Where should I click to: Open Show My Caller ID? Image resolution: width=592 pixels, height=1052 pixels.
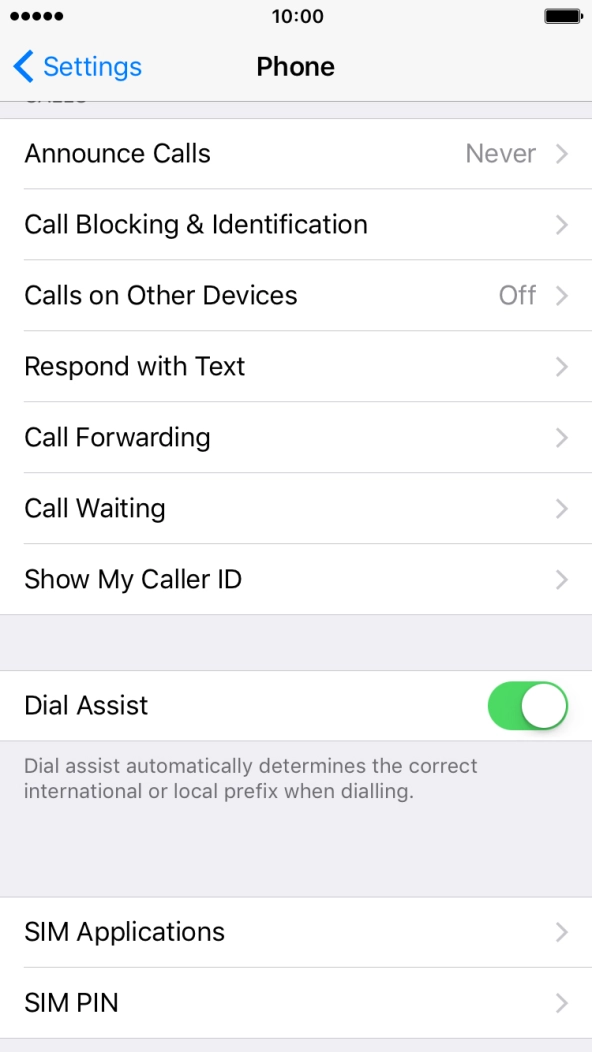point(296,579)
